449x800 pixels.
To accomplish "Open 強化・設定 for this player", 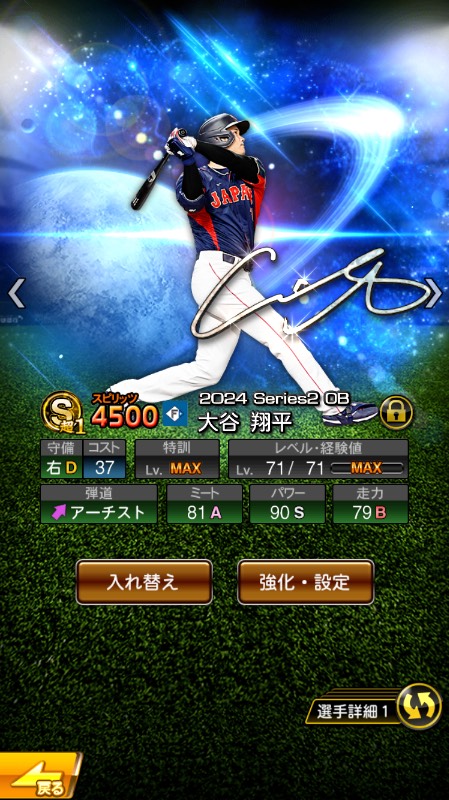I will coord(306,582).
